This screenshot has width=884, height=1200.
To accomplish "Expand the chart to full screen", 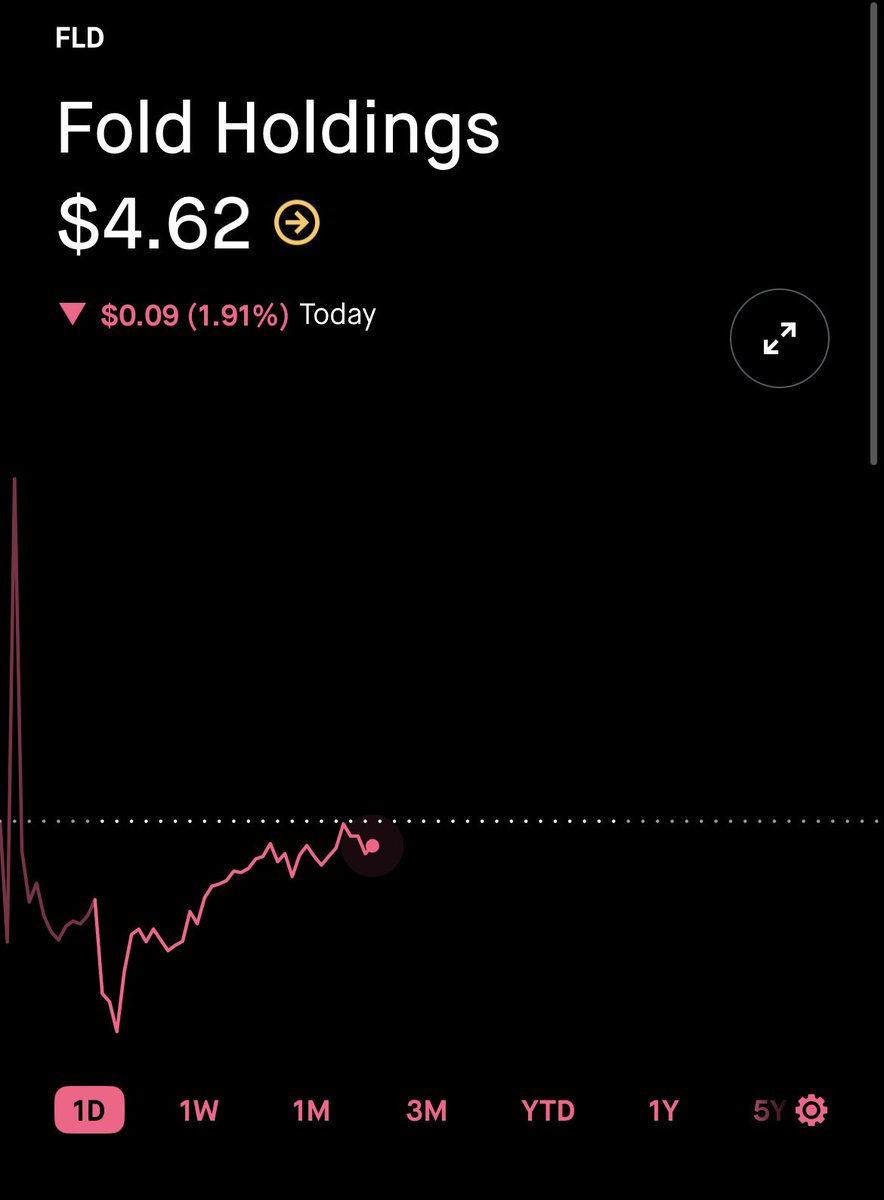I will [x=780, y=338].
